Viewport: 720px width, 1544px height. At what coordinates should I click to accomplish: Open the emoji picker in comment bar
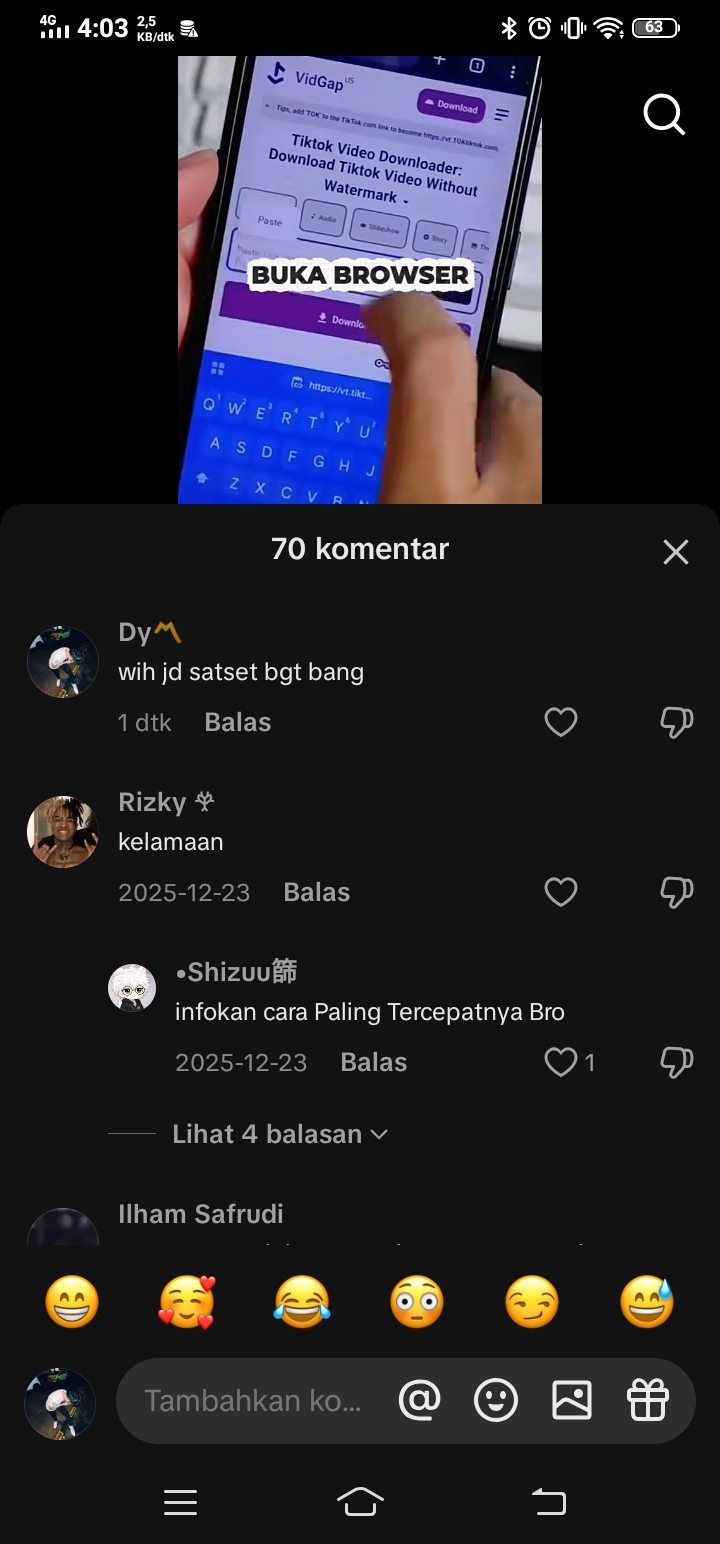click(496, 1401)
